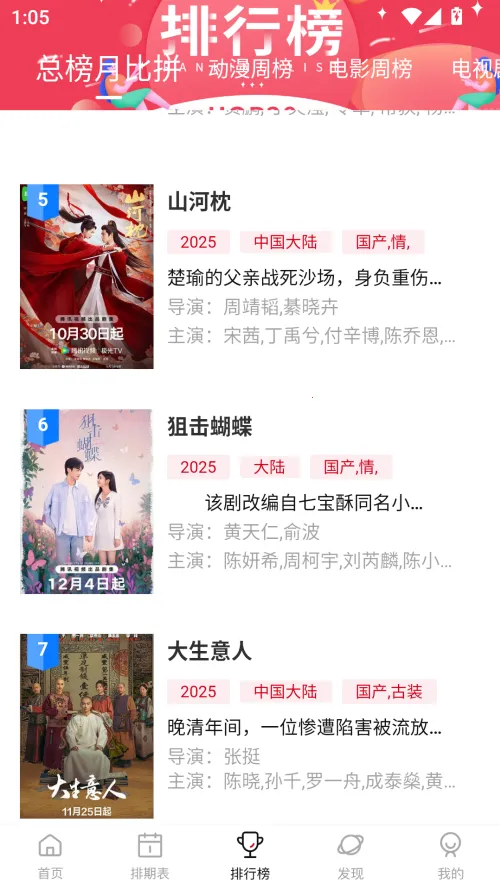View the 山河枕 poster ranked number 5
This screenshot has width=500, height=889.
click(x=87, y=276)
